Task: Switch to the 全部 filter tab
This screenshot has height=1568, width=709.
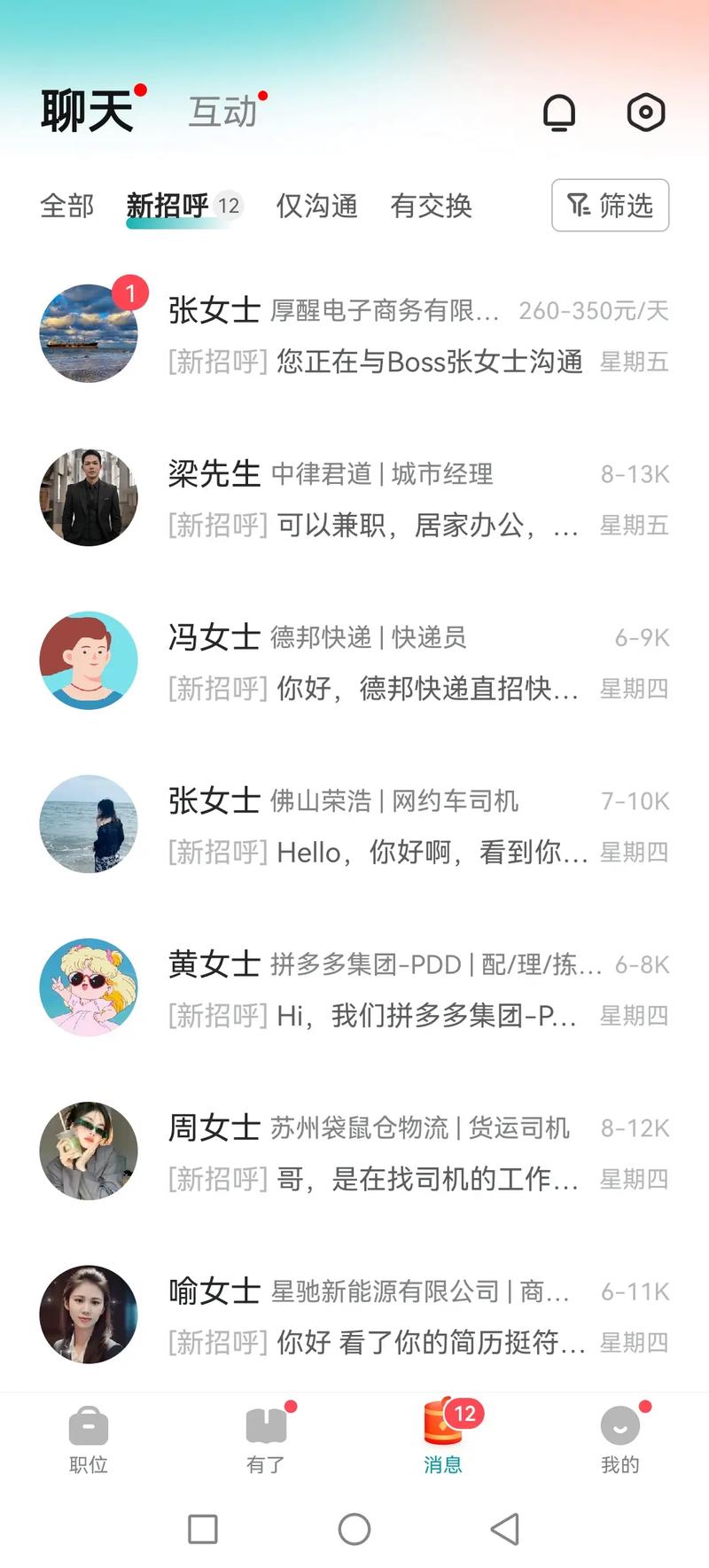Action: (66, 207)
